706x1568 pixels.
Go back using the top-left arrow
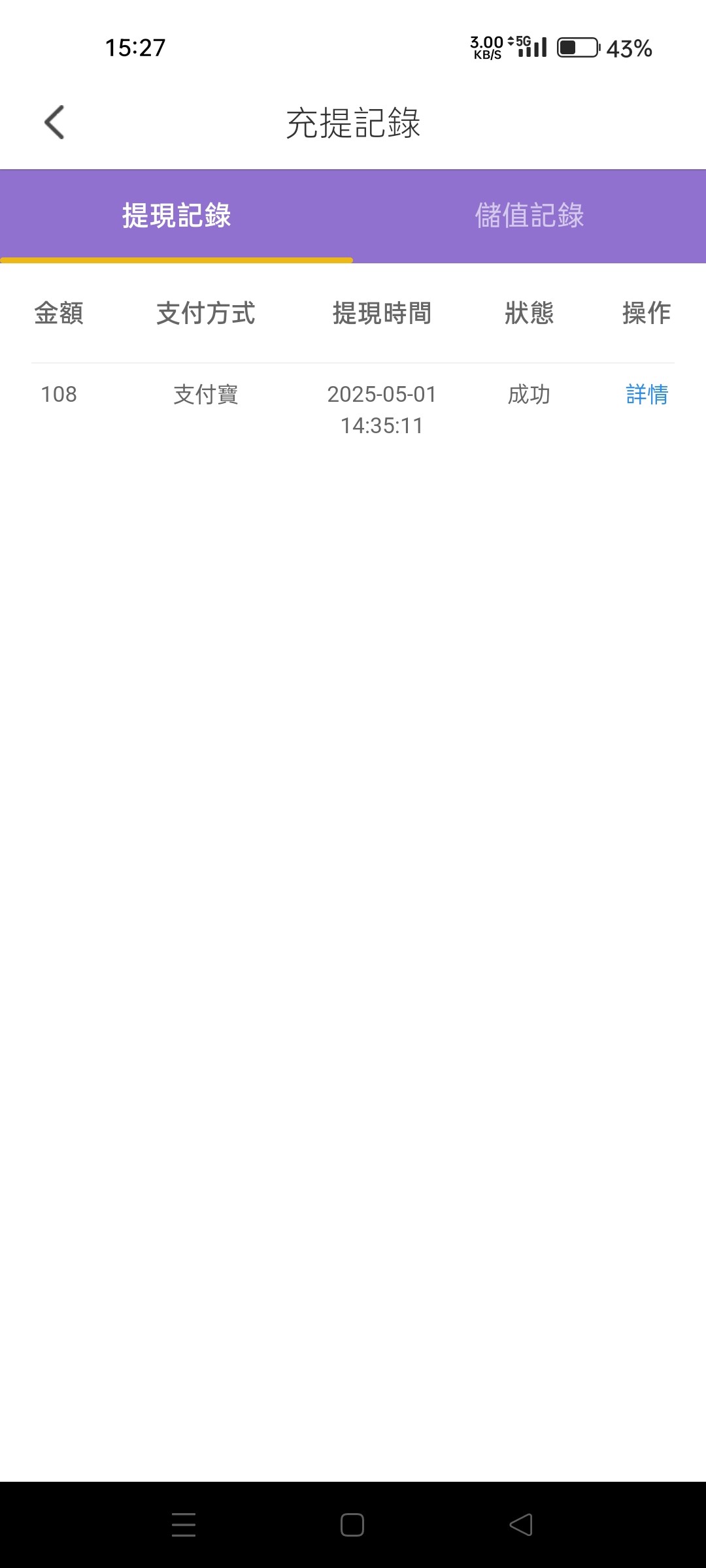tap(54, 122)
